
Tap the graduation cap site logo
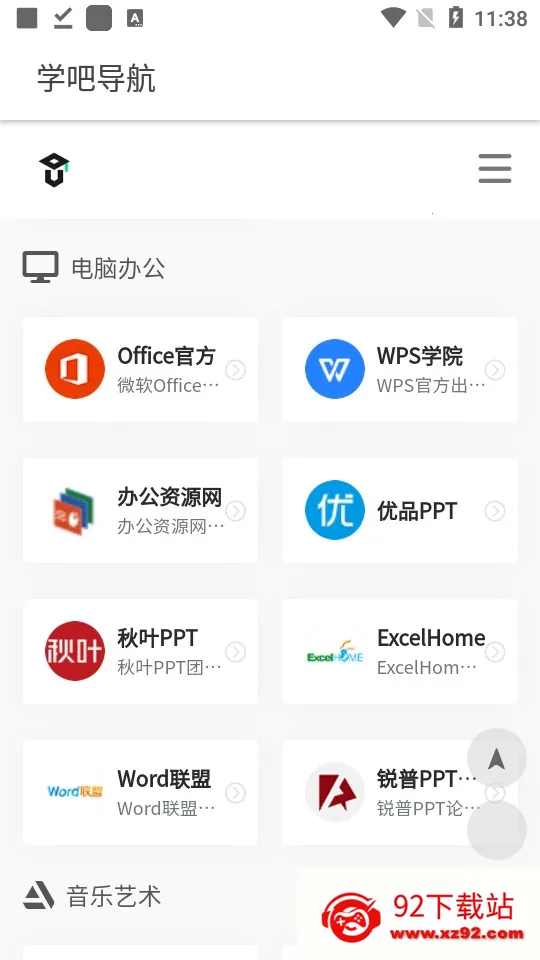pos(54,170)
